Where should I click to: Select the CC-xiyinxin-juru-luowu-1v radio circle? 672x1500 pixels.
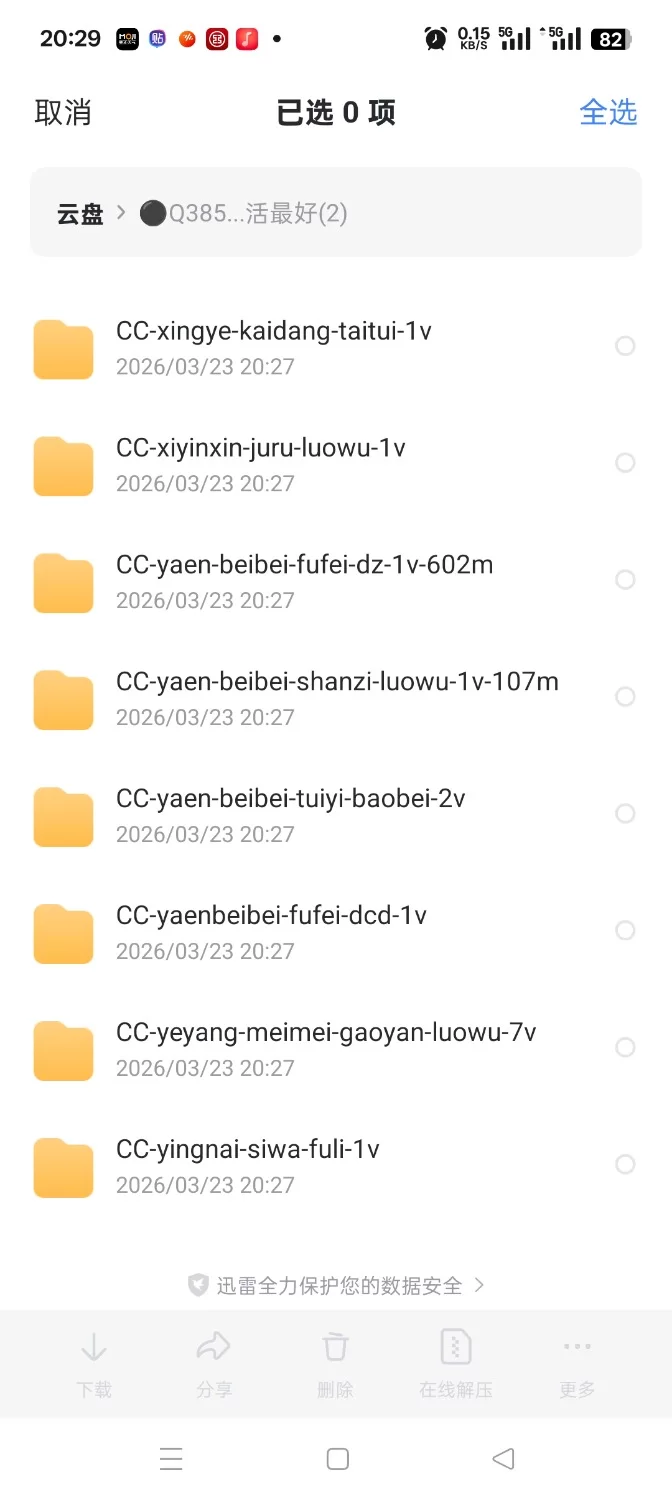(625, 463)
